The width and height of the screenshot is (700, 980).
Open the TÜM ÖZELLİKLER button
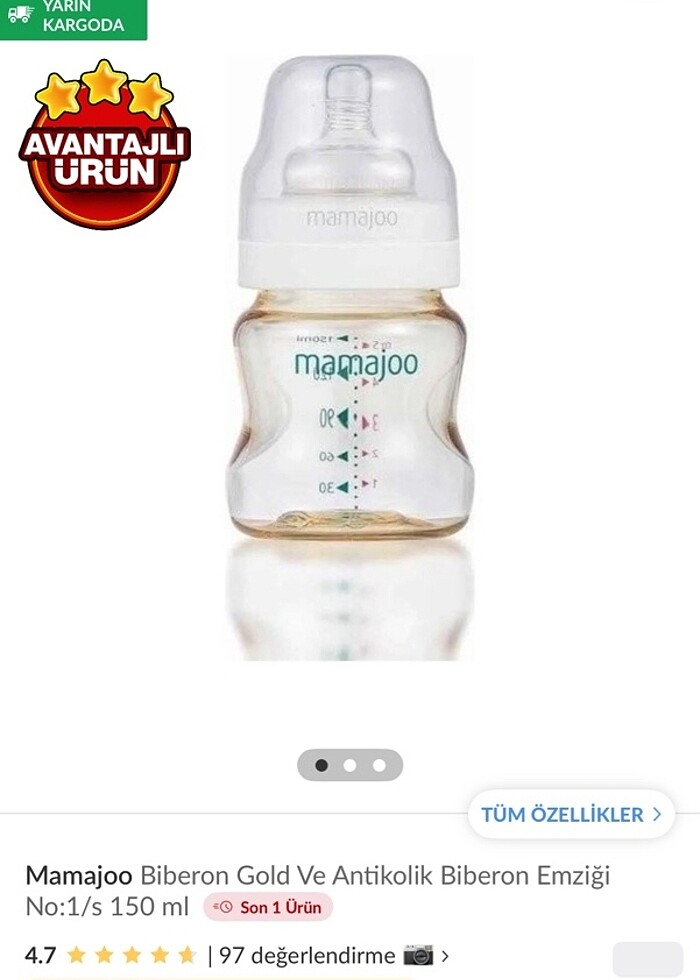click(x=571, y=814)
